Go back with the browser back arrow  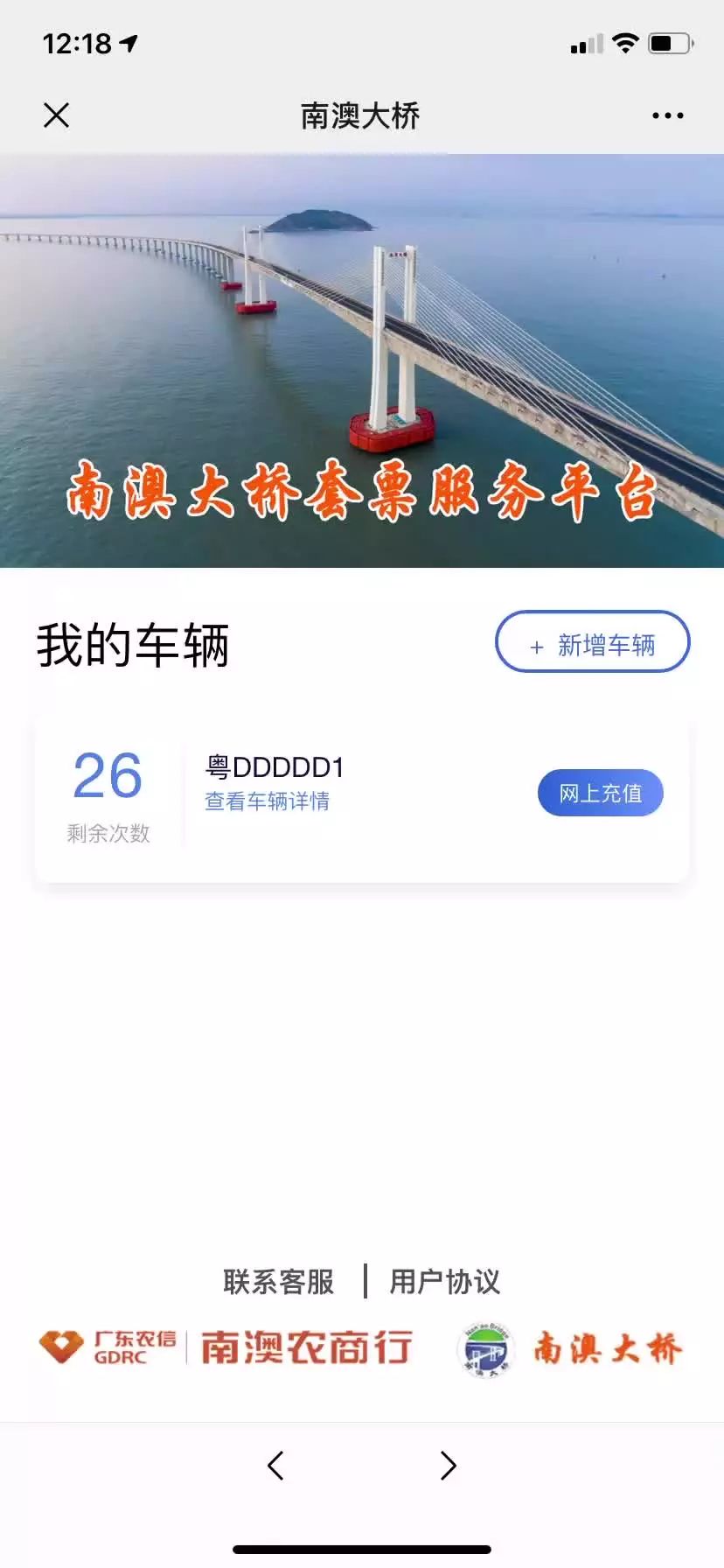(275, 1466)
